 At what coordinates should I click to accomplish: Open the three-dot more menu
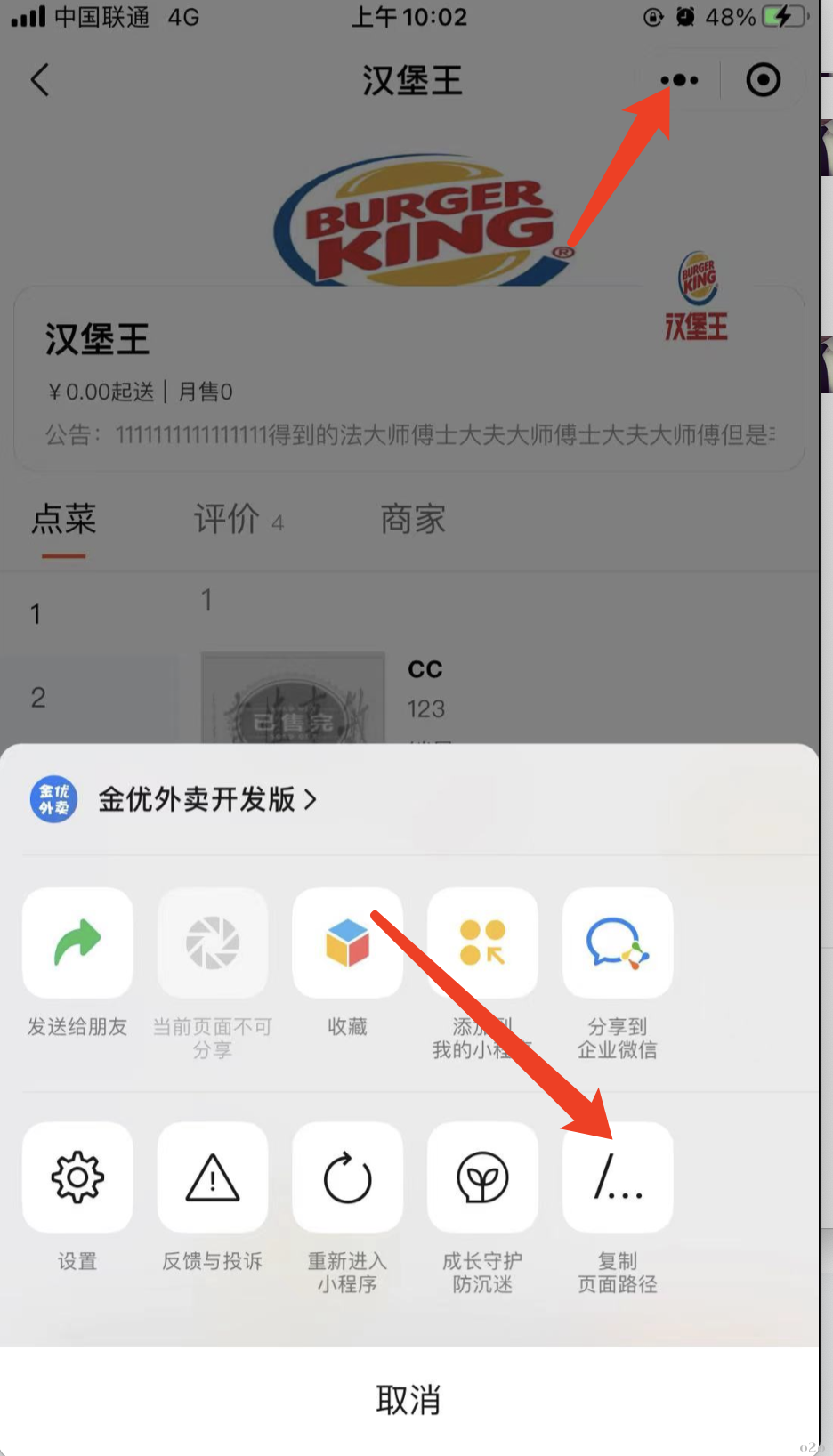pos(679,80)
